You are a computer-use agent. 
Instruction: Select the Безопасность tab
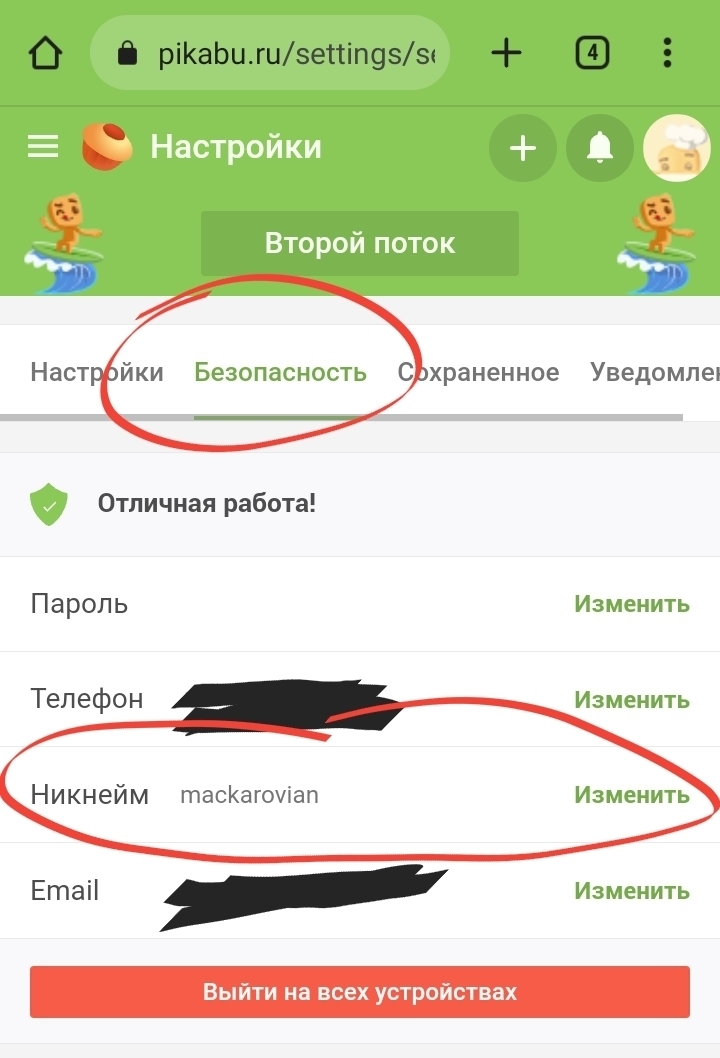(280, 373)
